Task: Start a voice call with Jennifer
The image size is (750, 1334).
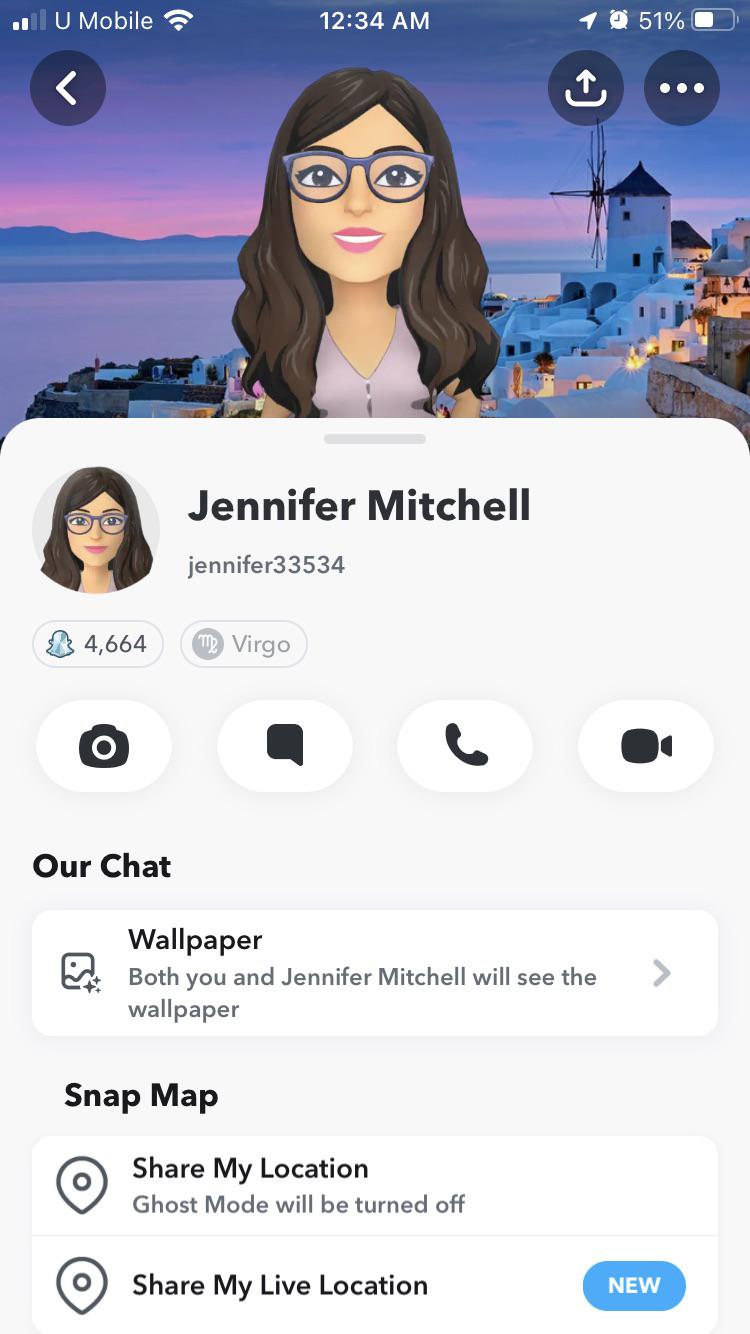Action: pos(465,746)
